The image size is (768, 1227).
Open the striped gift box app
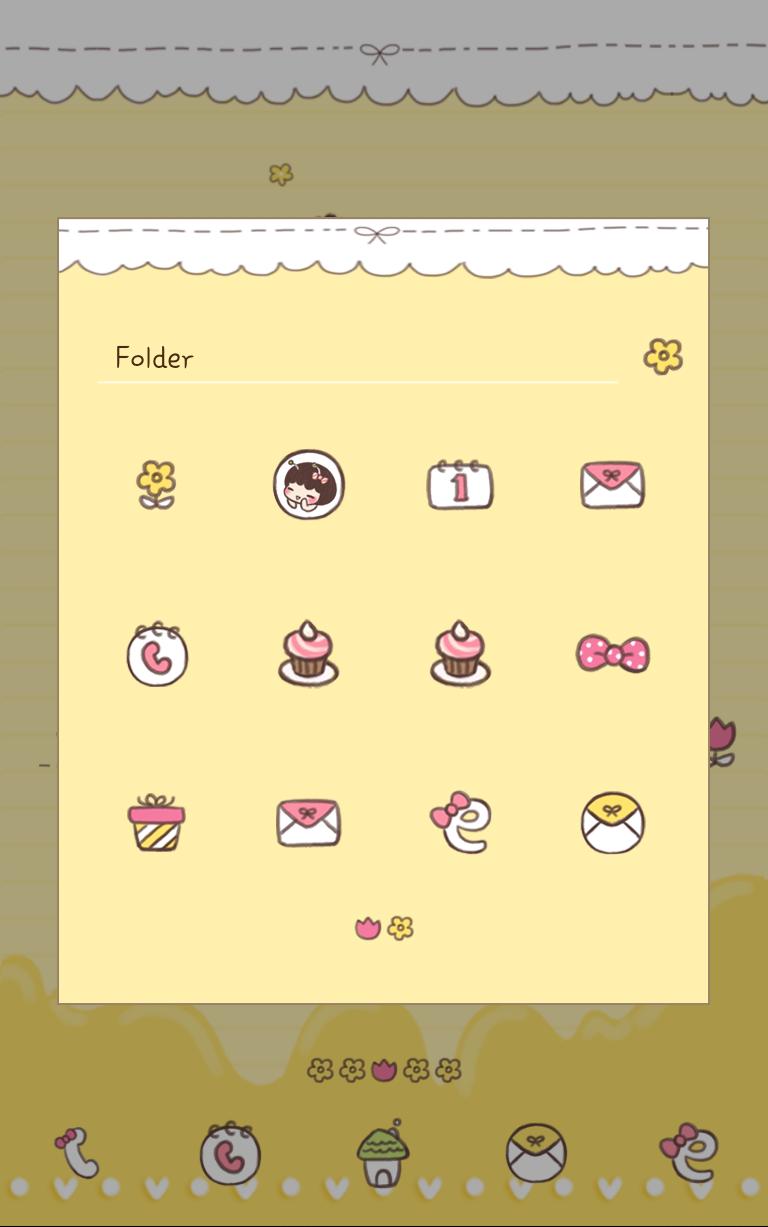coord(157,823)
